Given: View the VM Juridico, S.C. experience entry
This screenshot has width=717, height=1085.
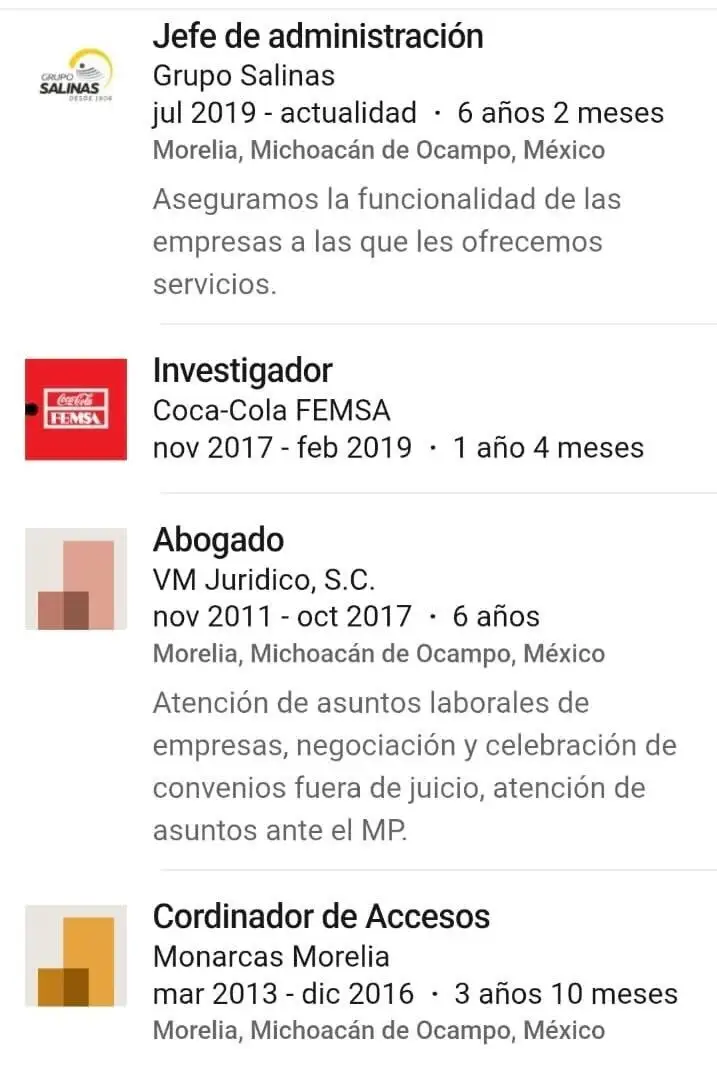Looking at the screenshot, I should [218, 541].
